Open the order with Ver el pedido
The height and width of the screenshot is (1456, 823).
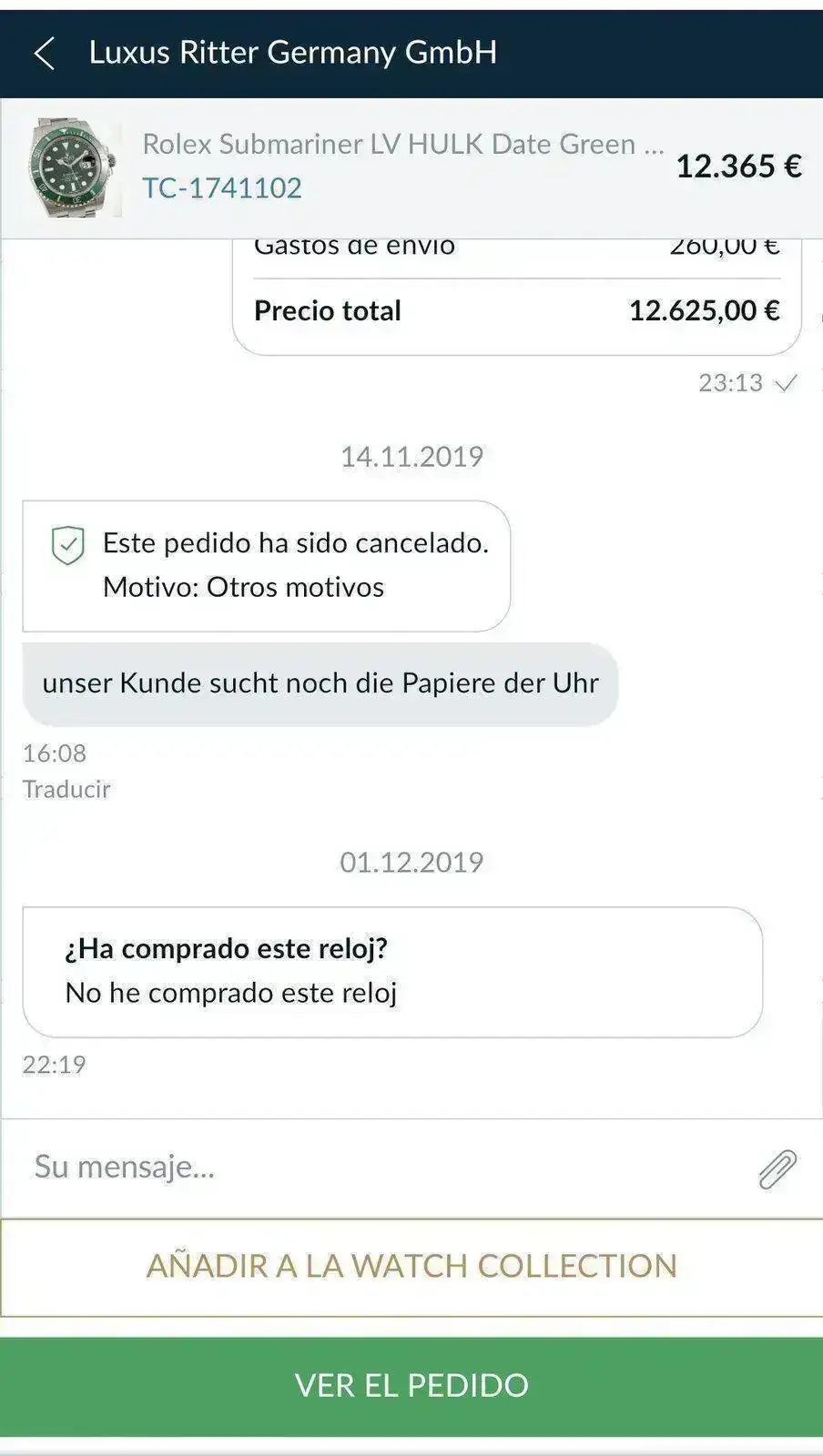click(x=411, y=1385)
